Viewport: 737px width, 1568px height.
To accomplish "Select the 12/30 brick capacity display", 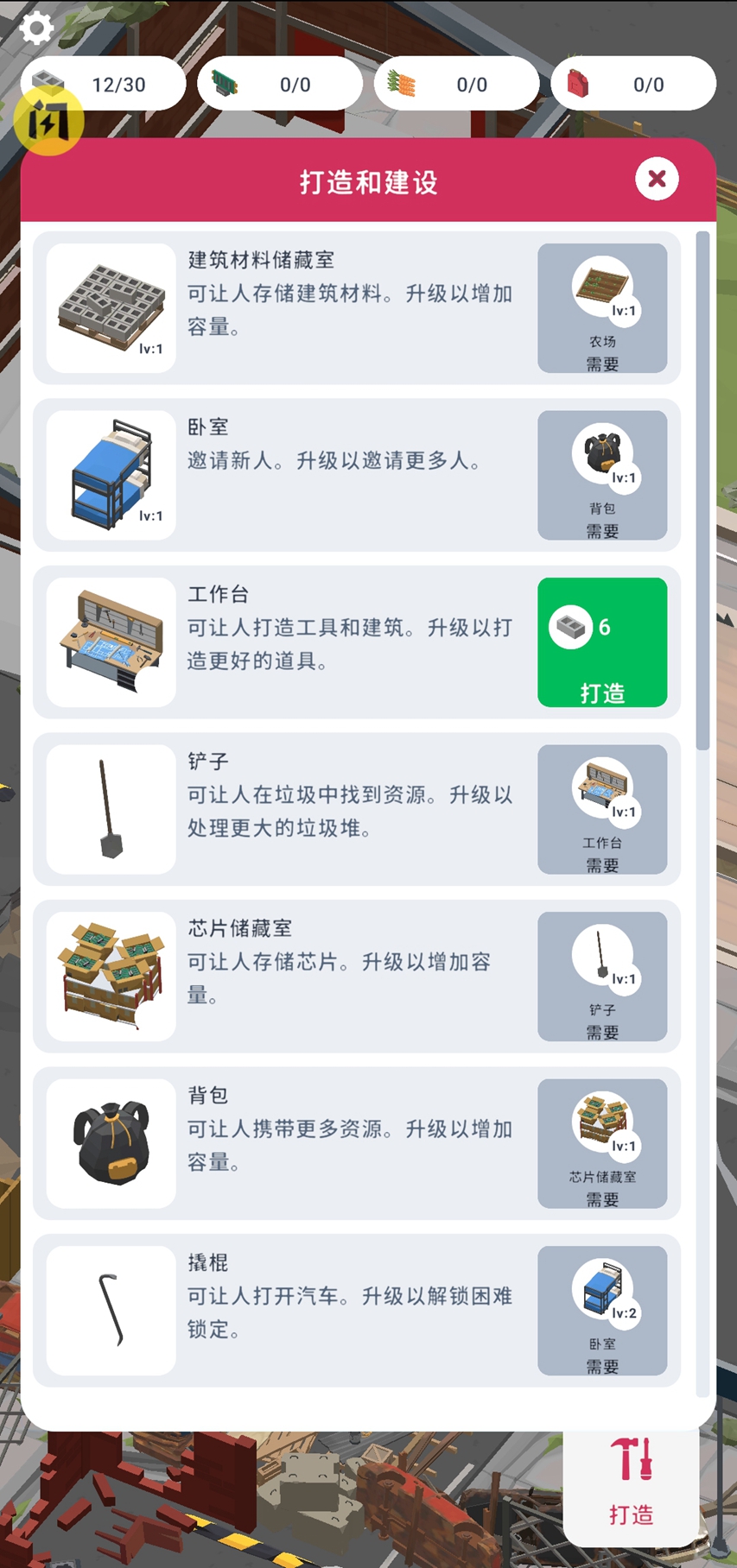I will point(118,83).
